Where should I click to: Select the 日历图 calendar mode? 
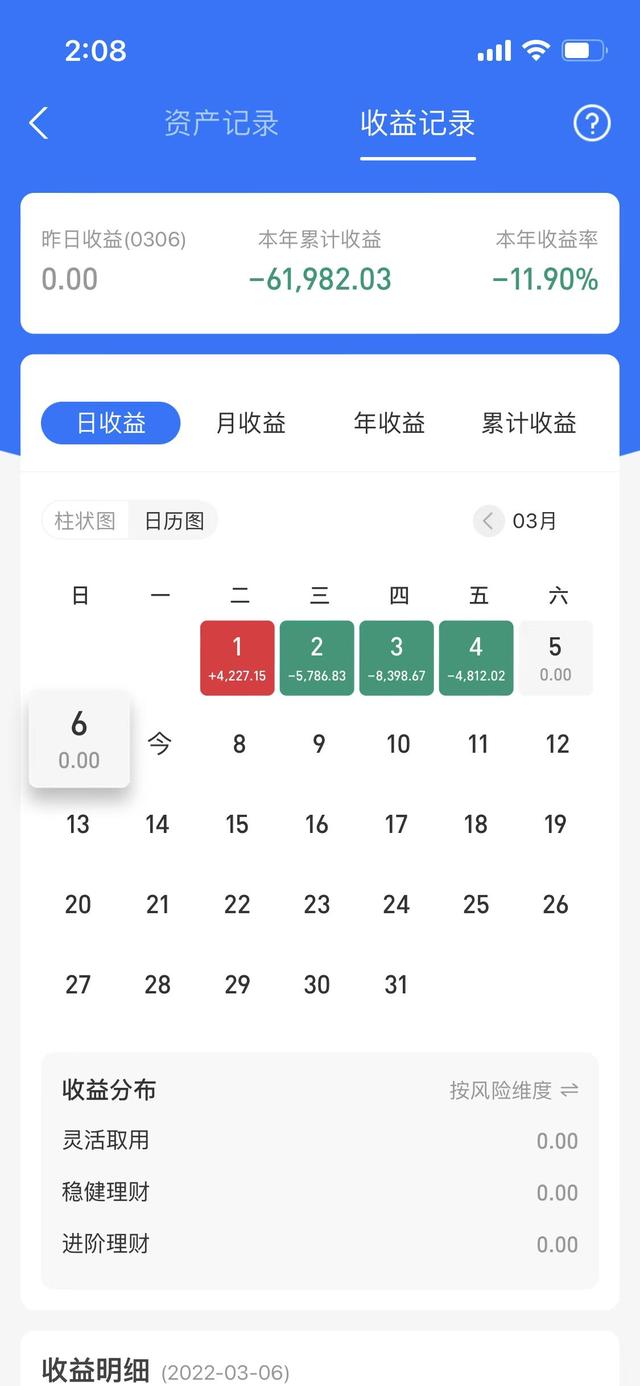click(x=174, y=520)
